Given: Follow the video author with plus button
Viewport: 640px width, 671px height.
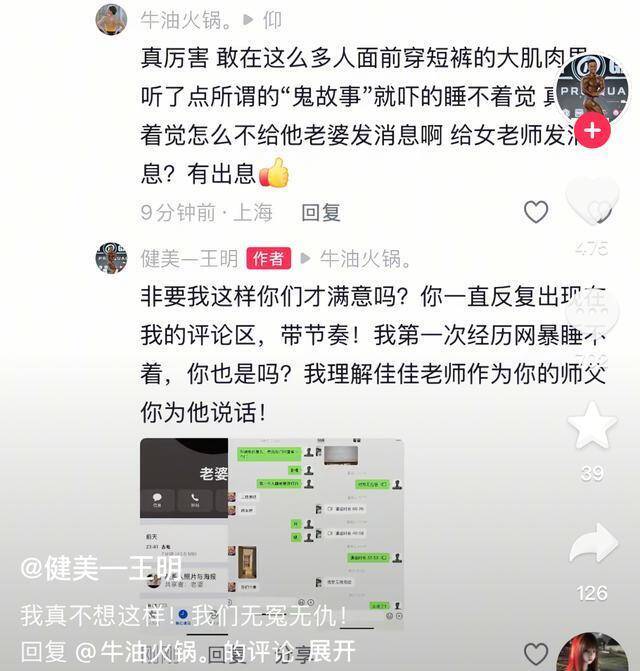Looking at the screenshot, I should (592, 130).
